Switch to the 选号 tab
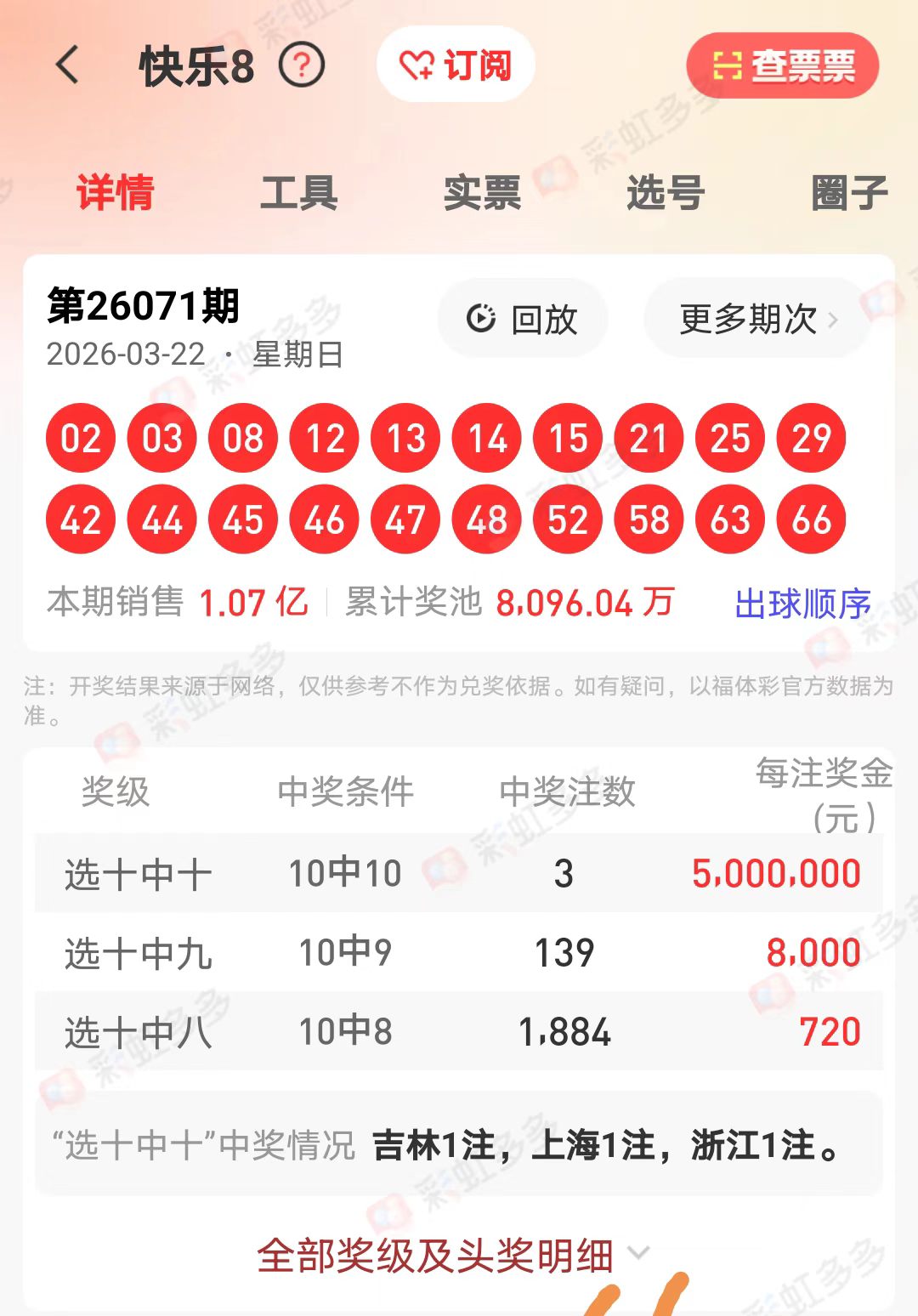The height and width of the screenshot is (1316, 918). pos(666,193)
